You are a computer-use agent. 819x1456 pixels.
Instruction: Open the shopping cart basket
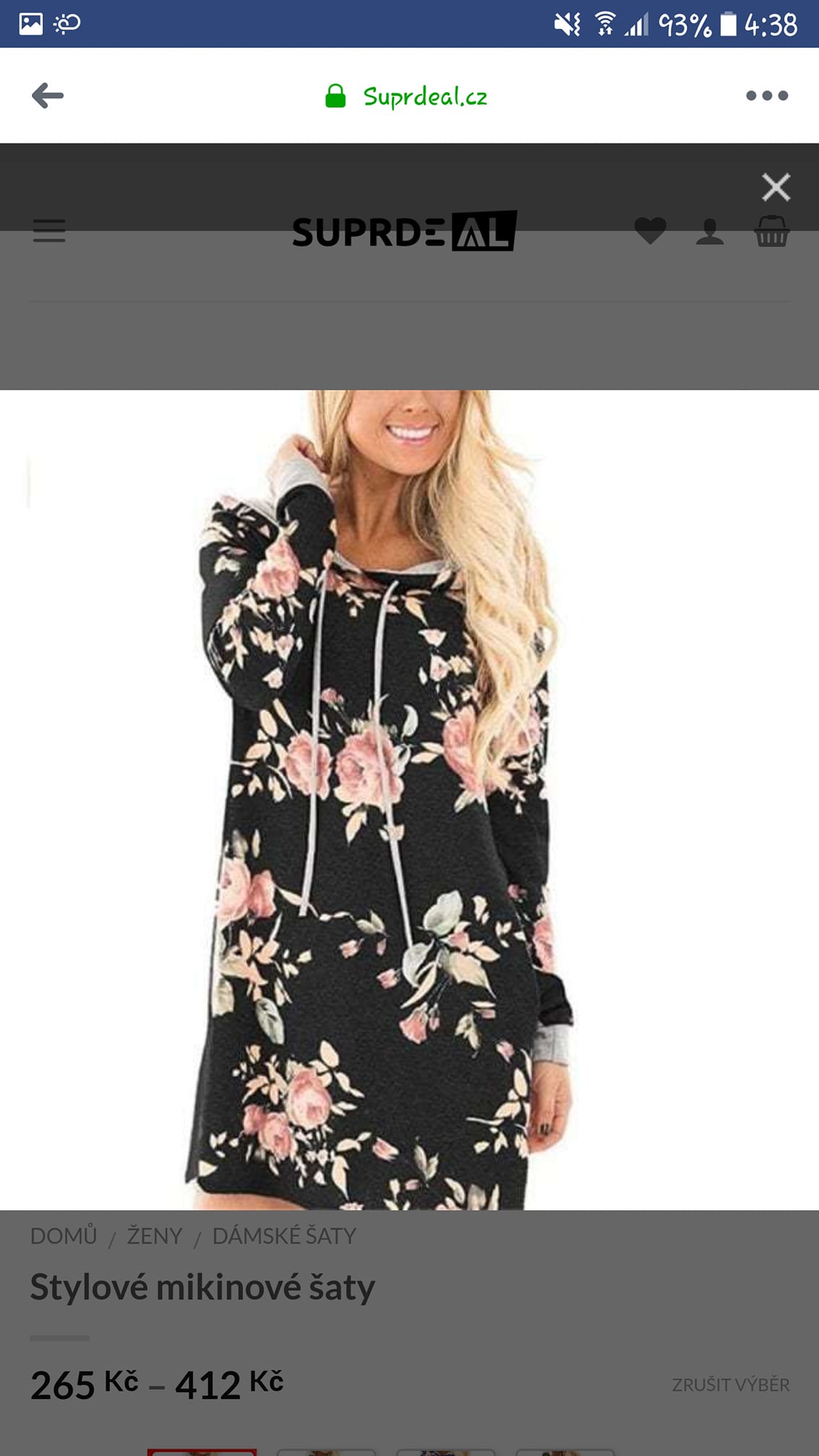tap(771, 231)
